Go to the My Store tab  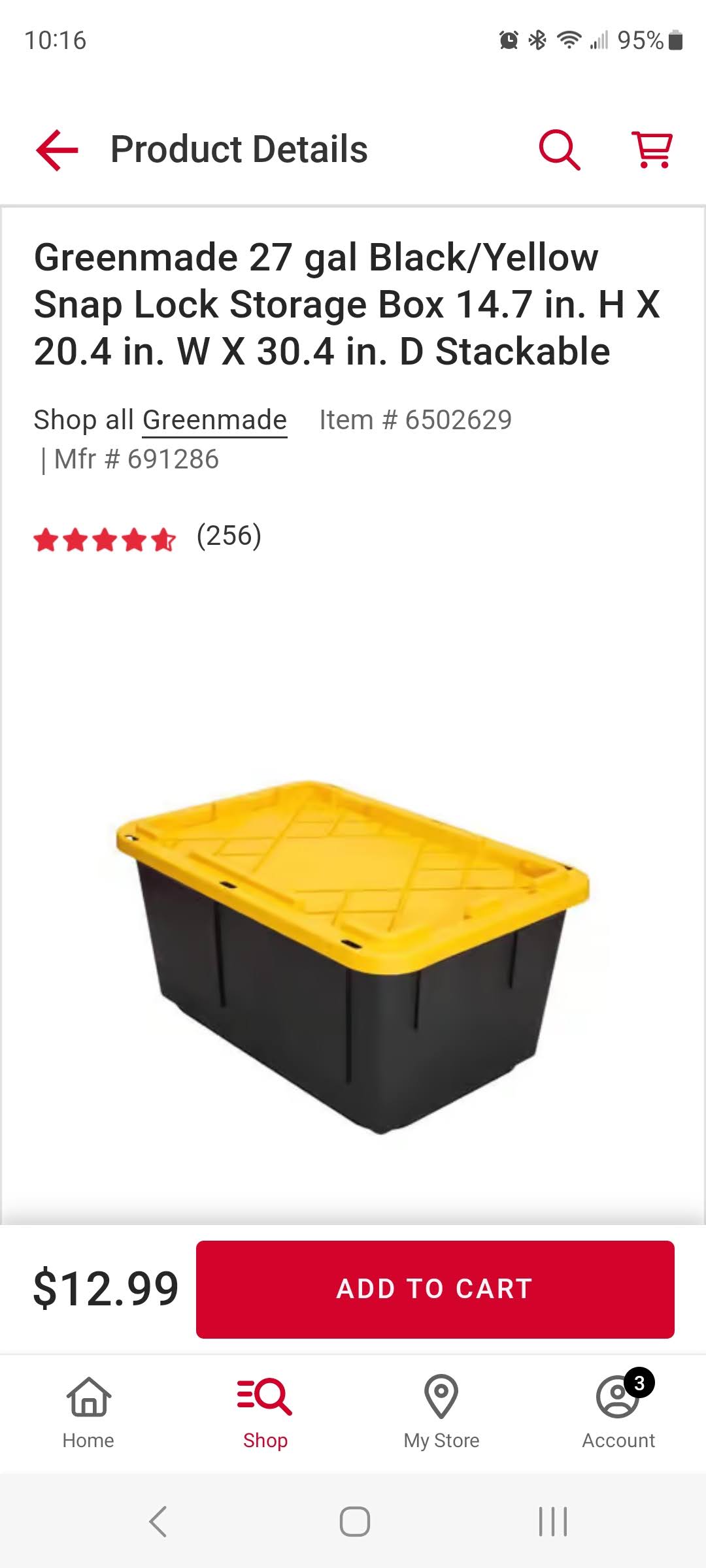441,1413
